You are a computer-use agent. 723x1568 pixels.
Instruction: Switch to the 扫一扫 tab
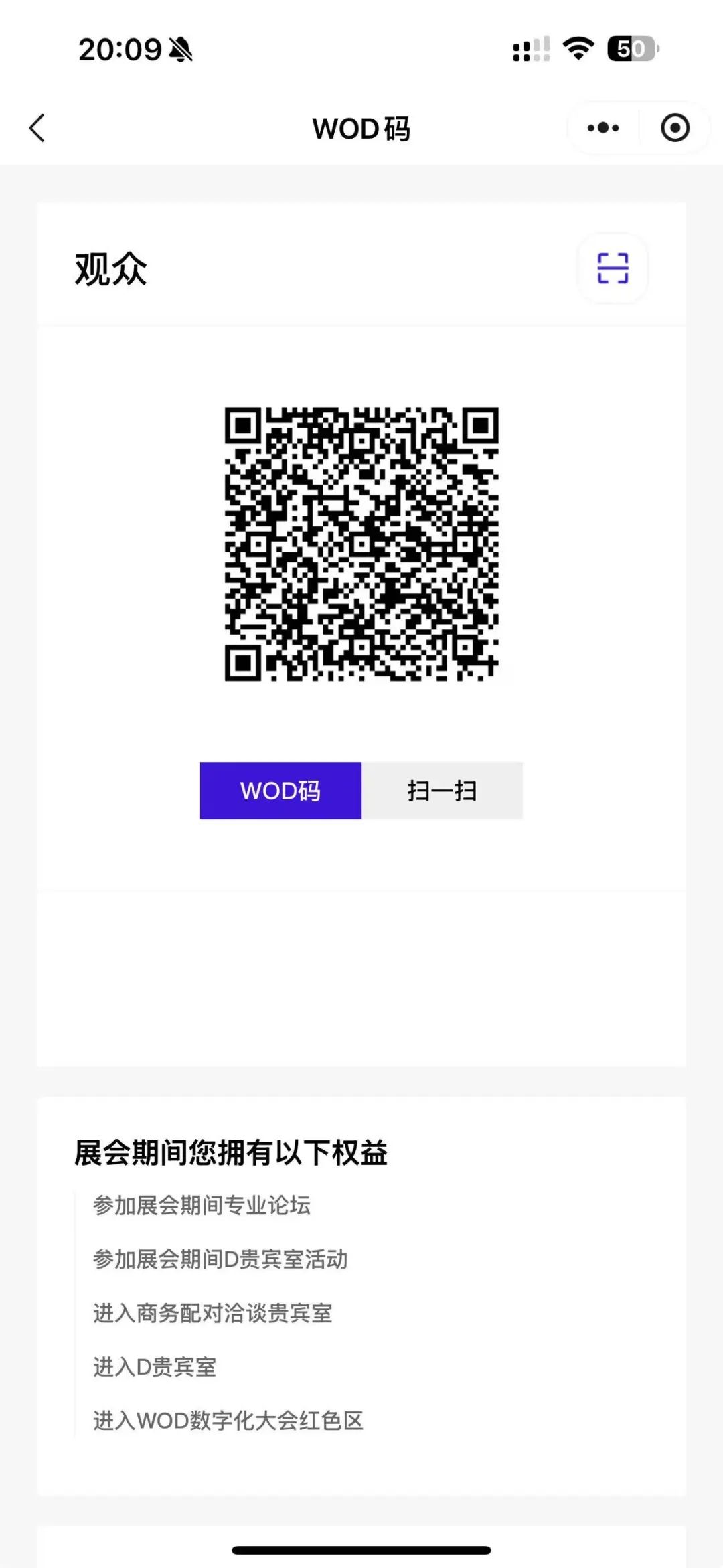point(442,791)
